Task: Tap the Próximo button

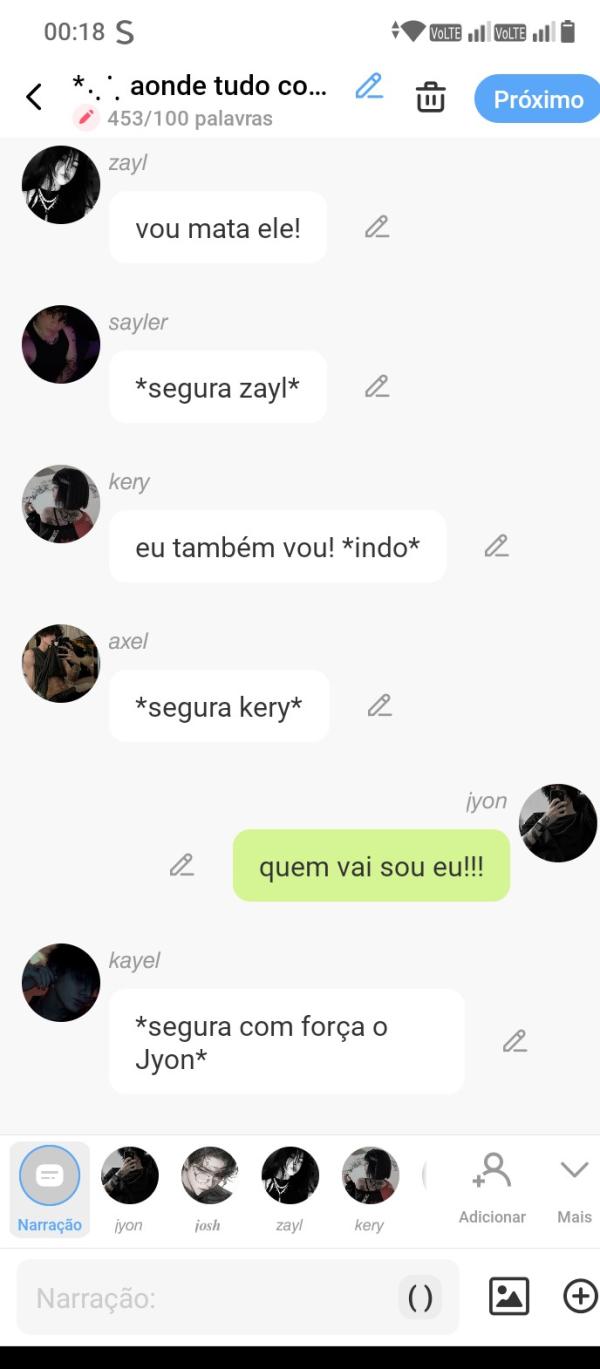Action: tap(538, 99)
